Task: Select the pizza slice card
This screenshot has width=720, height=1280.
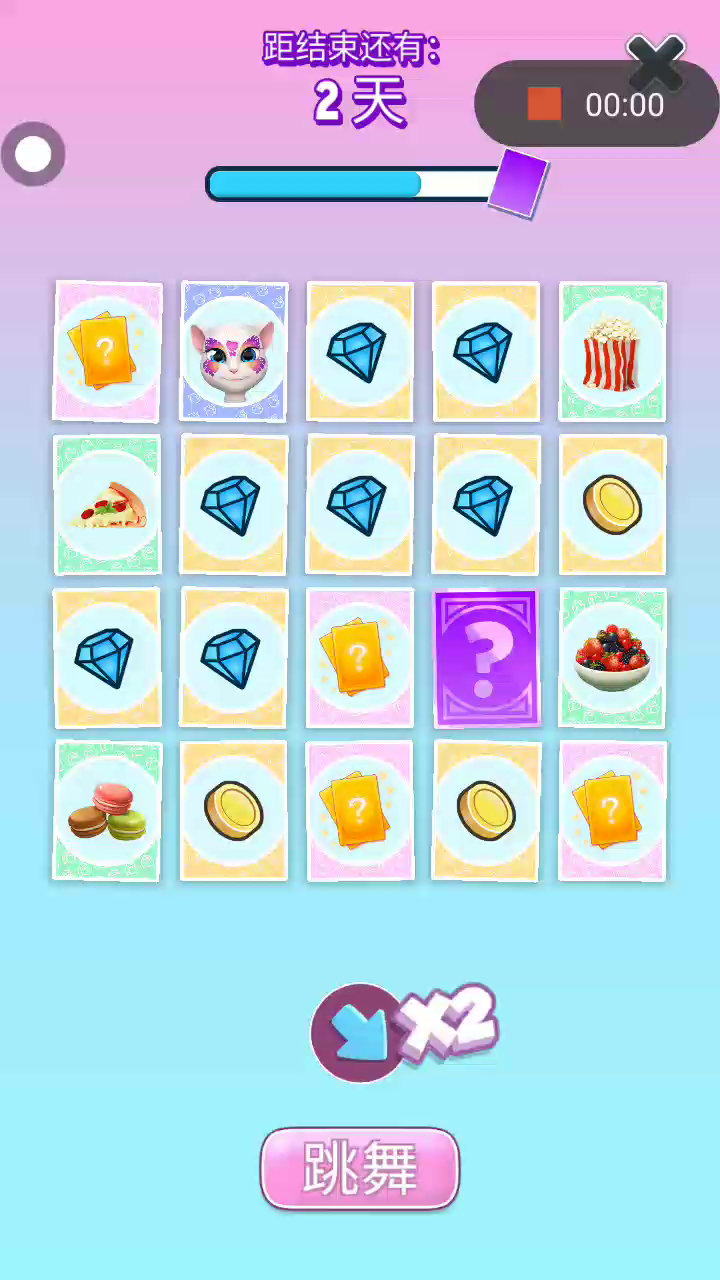Action: (107, 505)
